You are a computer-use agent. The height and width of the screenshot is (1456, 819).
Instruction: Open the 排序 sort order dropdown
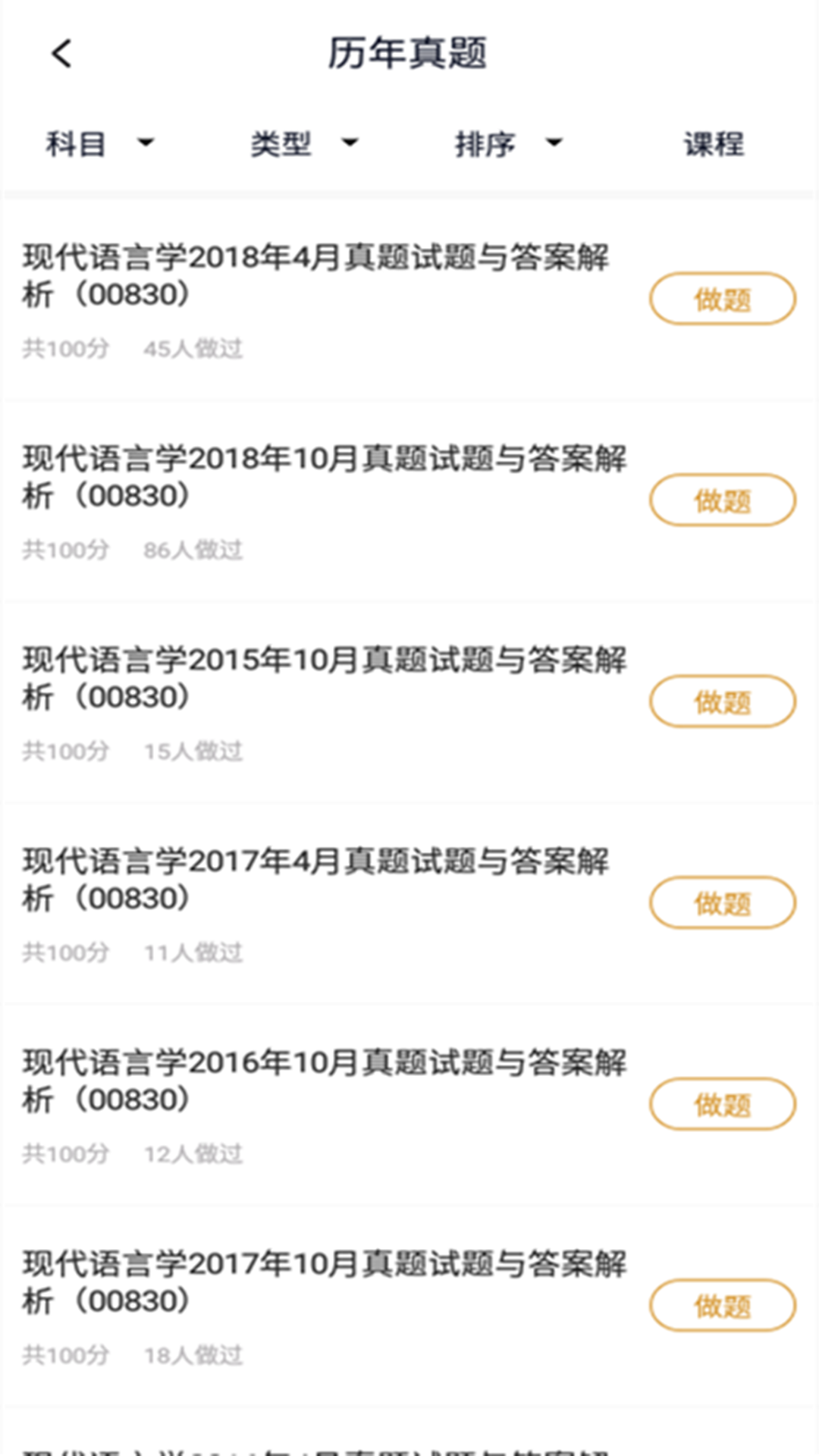509,144
